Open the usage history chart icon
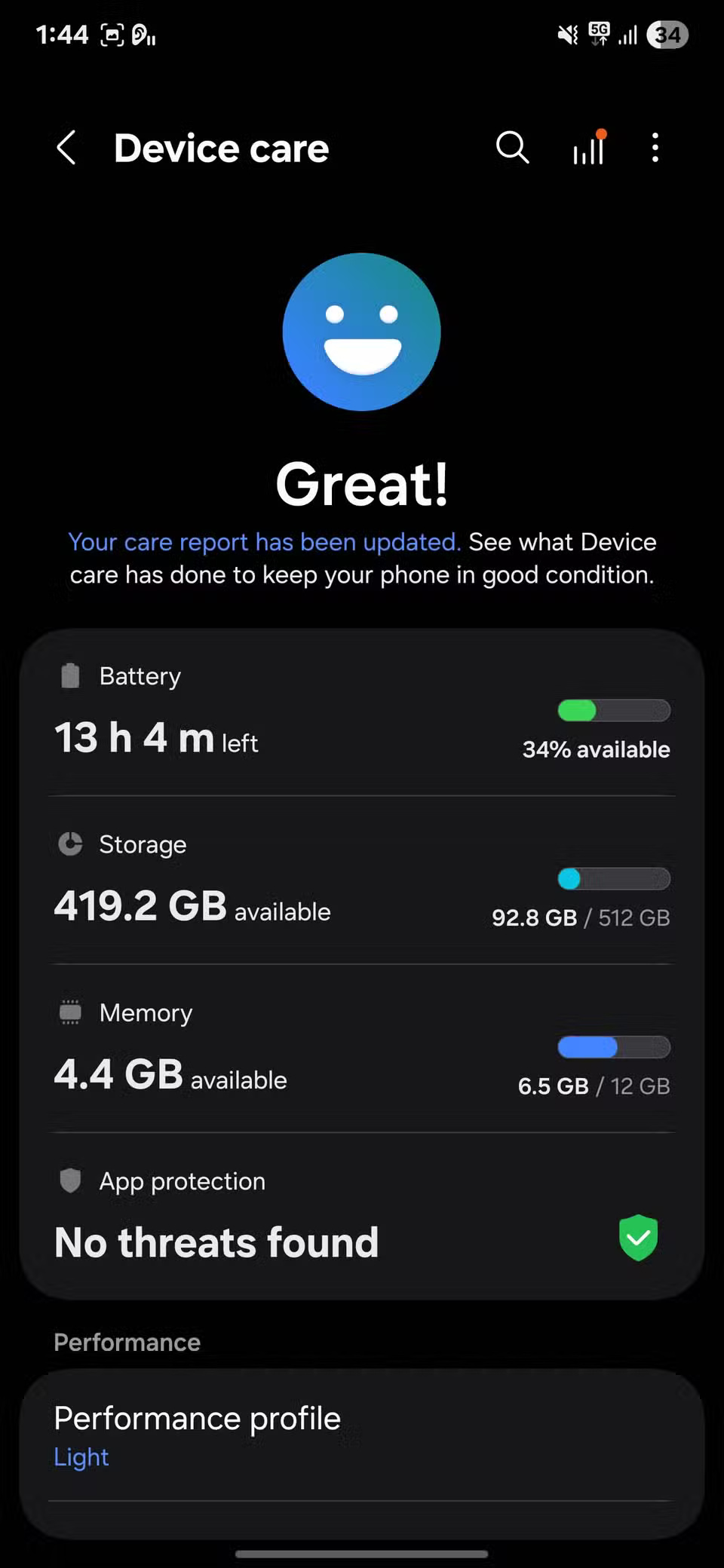The width and height of the screenshot is (724, 1568). [587, 148]
